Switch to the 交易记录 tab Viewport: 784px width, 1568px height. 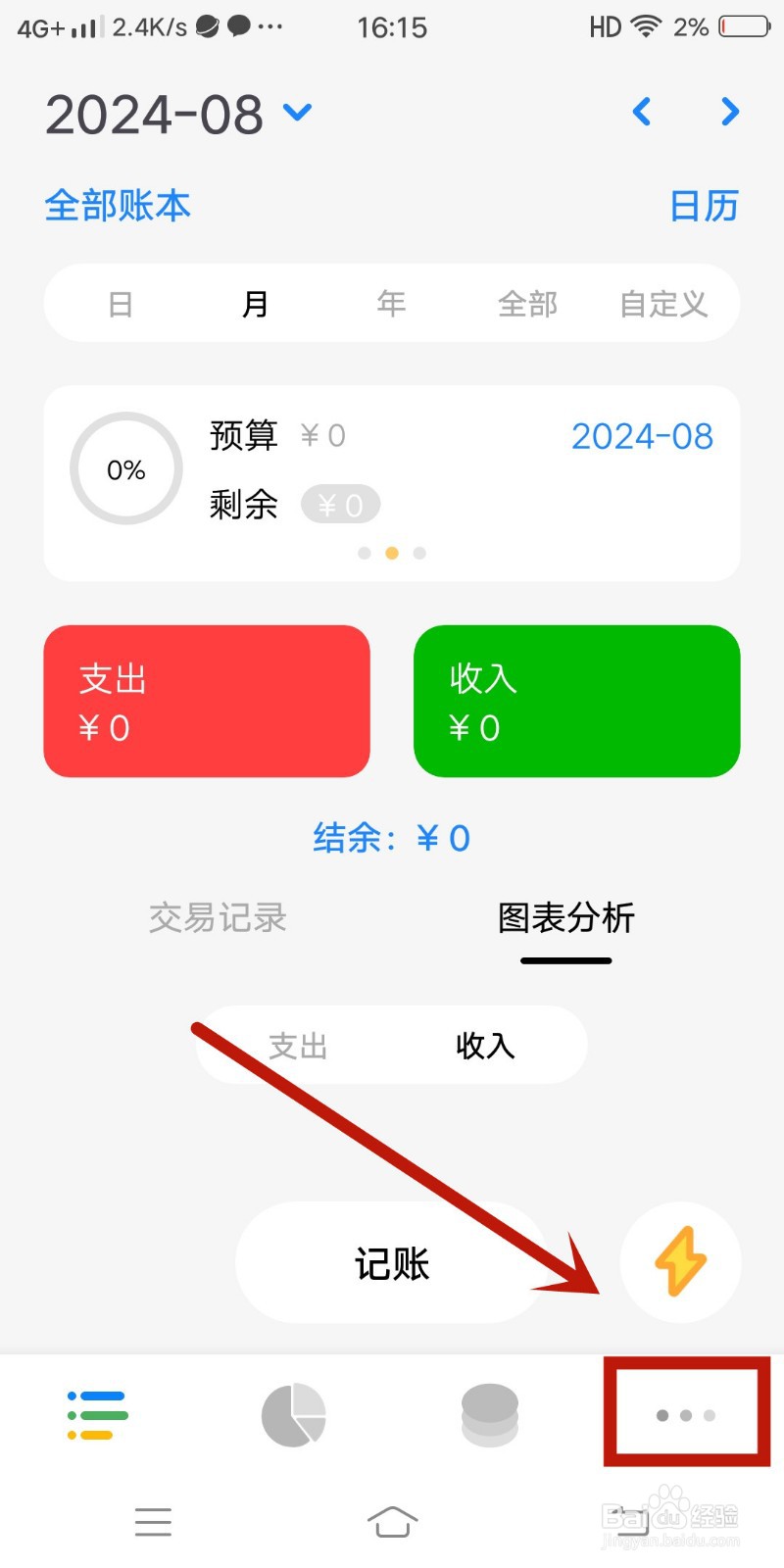pos(218,918)
